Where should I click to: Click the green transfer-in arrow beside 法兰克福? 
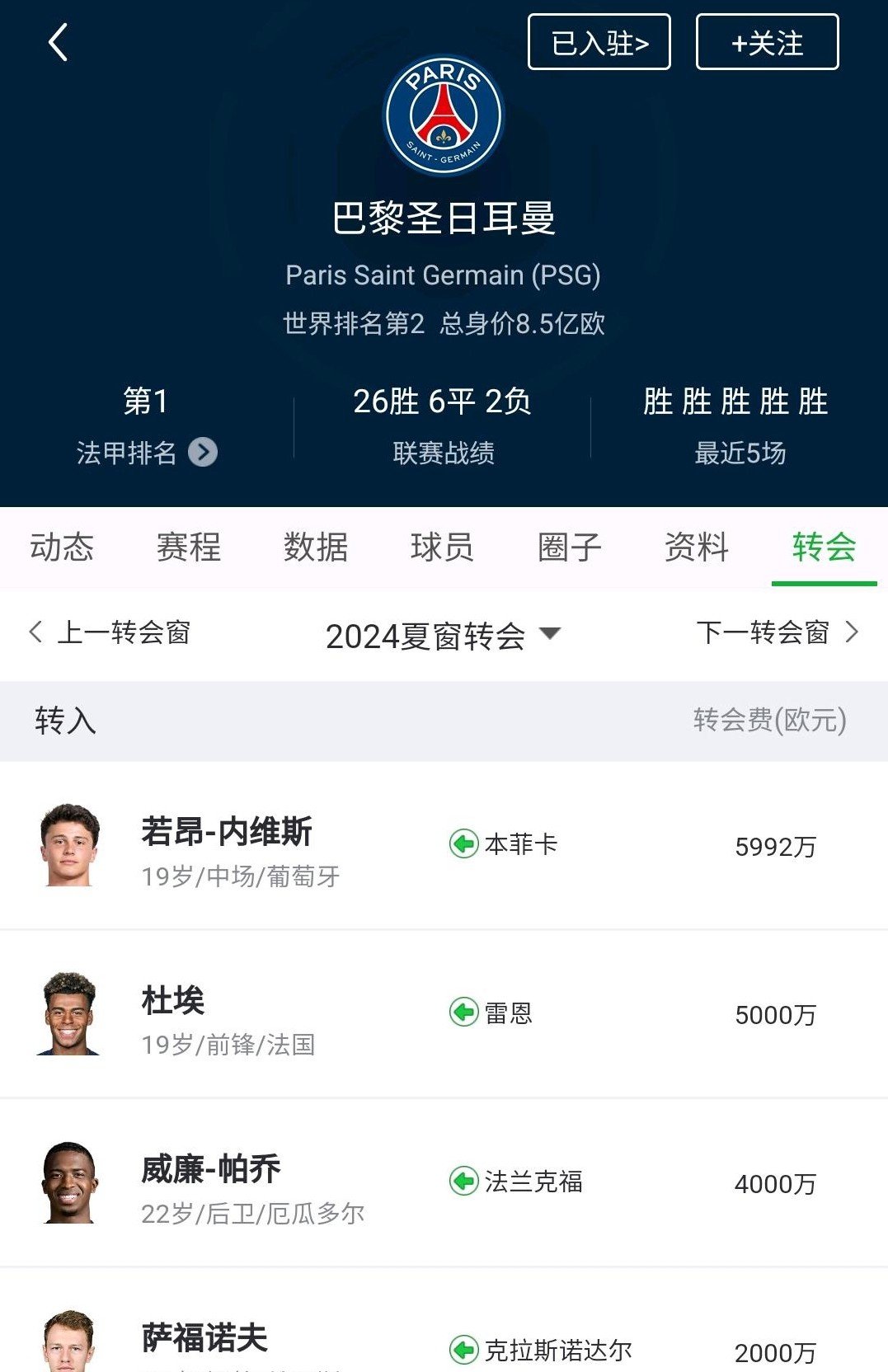464,1182
